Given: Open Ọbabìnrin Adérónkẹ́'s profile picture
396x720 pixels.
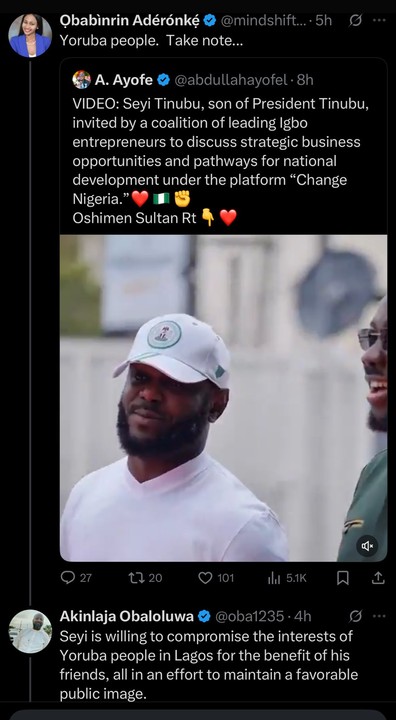Looking at the screenshot, I should (30, 35).
